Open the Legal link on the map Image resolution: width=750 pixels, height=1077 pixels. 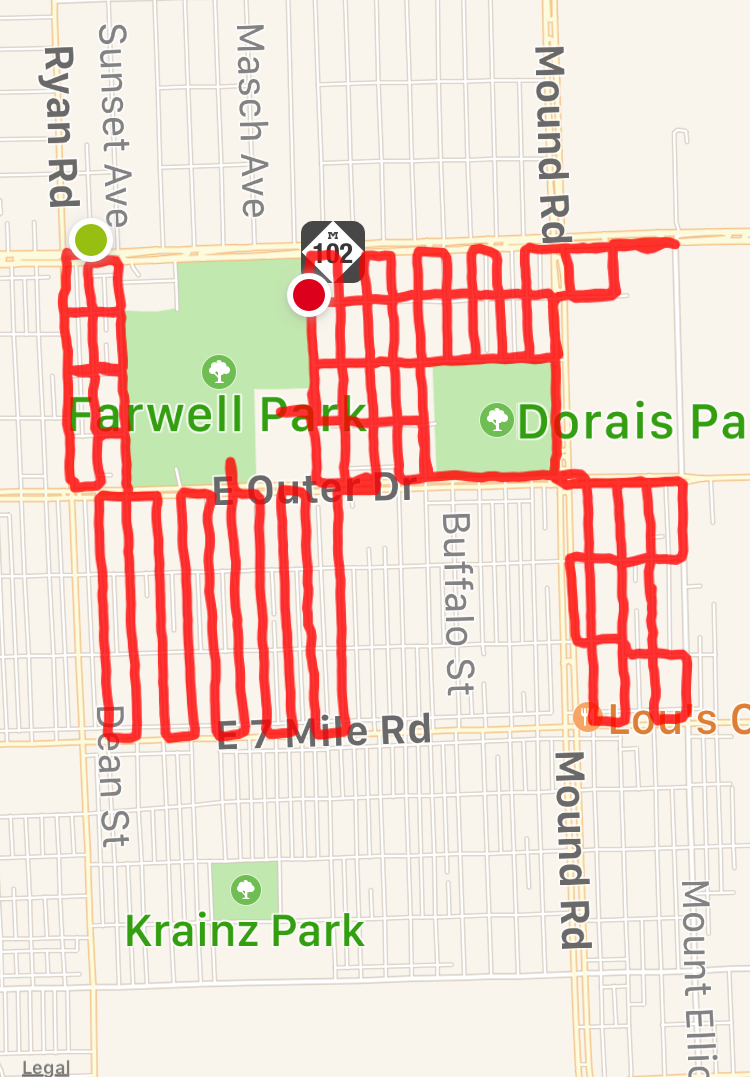click(x=46, y=1067)
